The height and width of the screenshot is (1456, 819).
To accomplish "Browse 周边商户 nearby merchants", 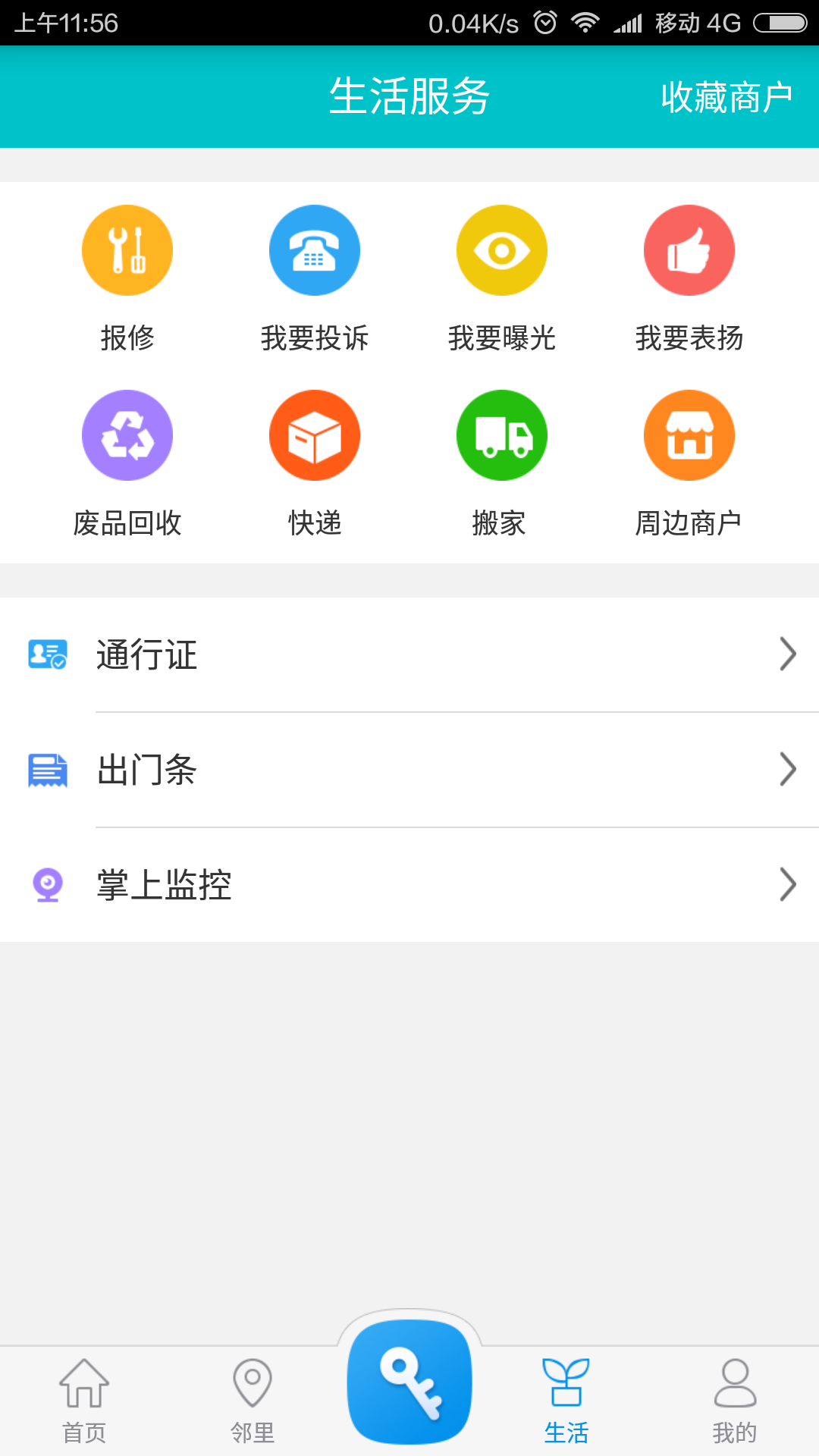I will pos(689,436).
